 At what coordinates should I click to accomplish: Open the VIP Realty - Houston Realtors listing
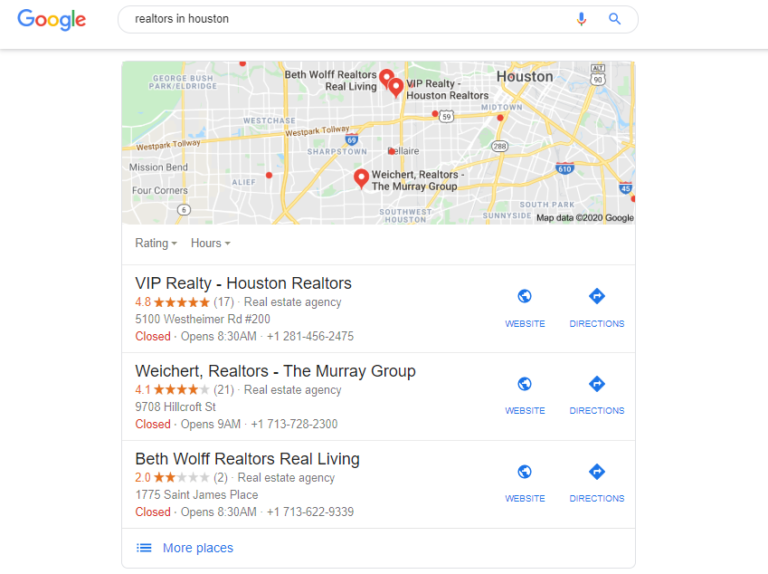click(243, 283)
